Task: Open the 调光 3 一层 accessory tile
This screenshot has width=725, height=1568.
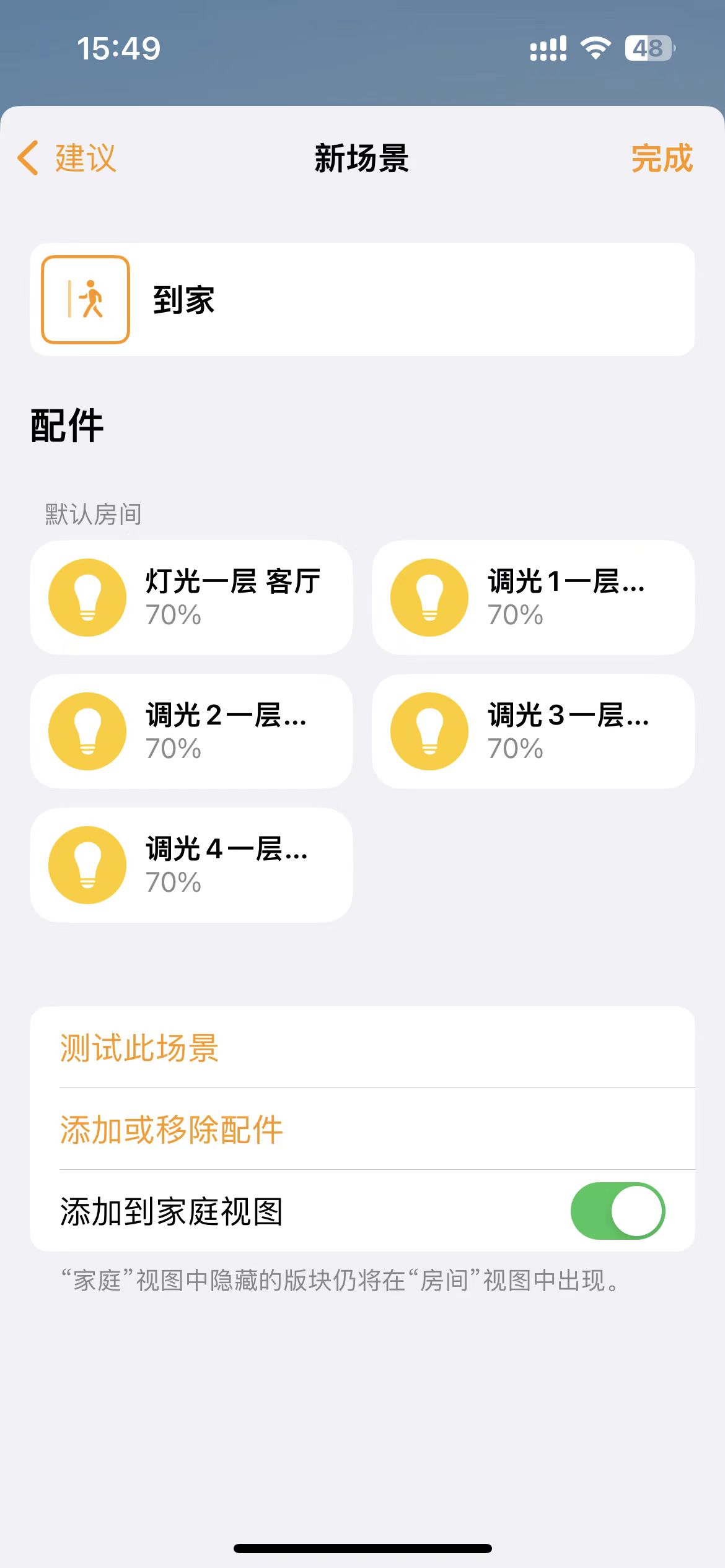Action: click(534, 731)
